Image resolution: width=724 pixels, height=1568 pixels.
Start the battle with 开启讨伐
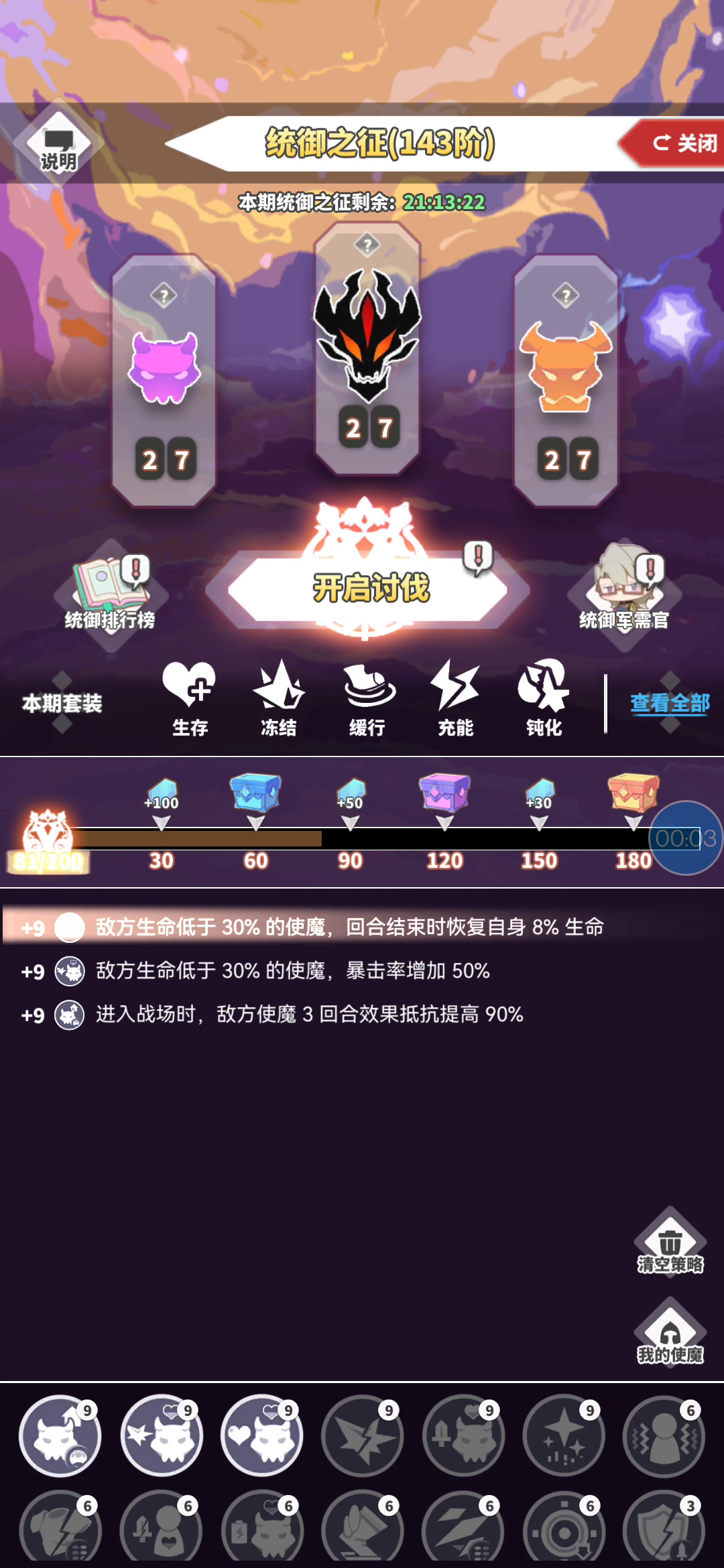tap(368, 588)
